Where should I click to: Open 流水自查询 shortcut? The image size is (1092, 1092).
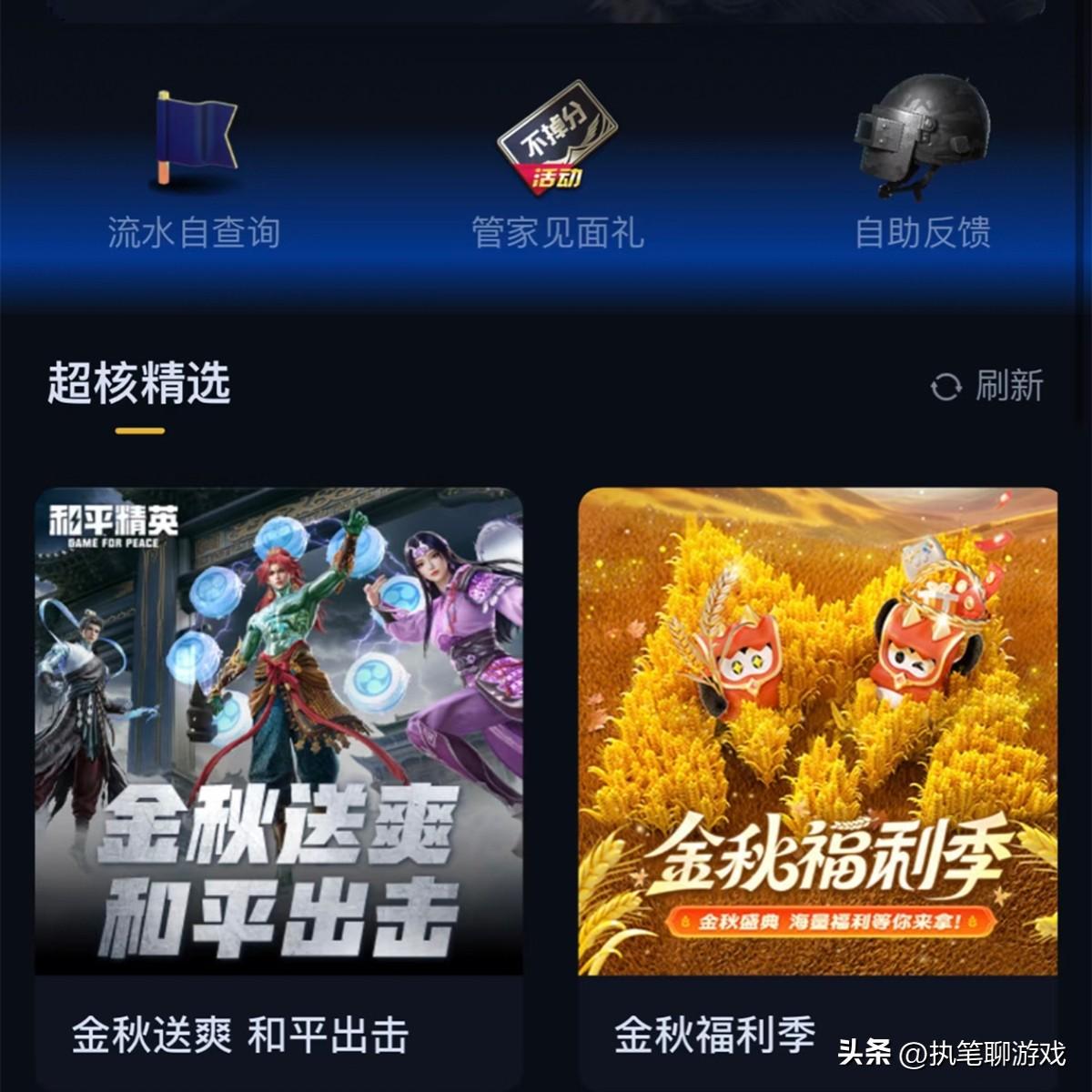(194, 173)
